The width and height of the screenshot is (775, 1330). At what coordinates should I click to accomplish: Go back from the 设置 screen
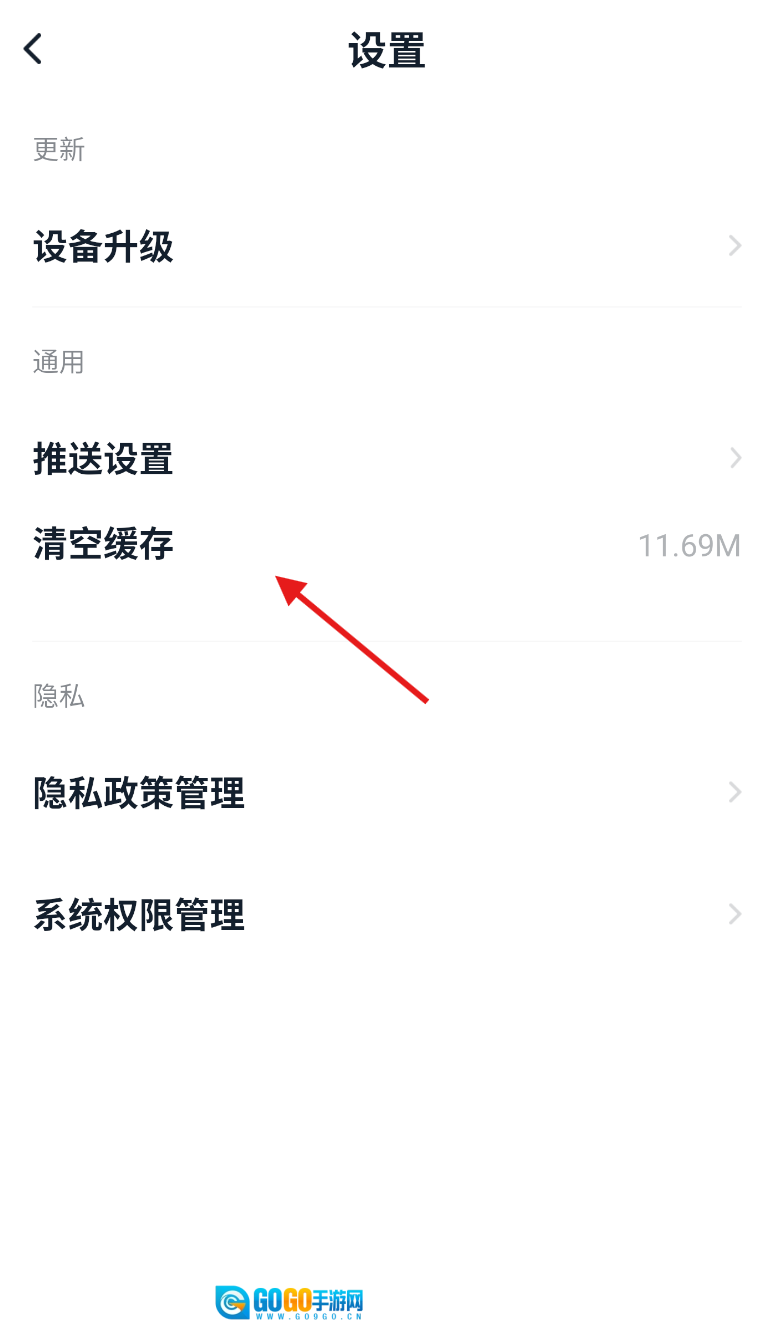tap(34, 48)
